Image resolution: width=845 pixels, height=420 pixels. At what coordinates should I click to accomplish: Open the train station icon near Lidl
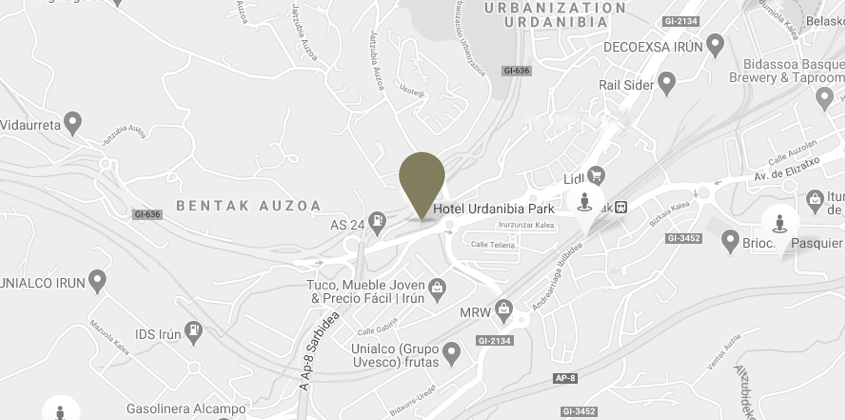click(x=620, y=207)
